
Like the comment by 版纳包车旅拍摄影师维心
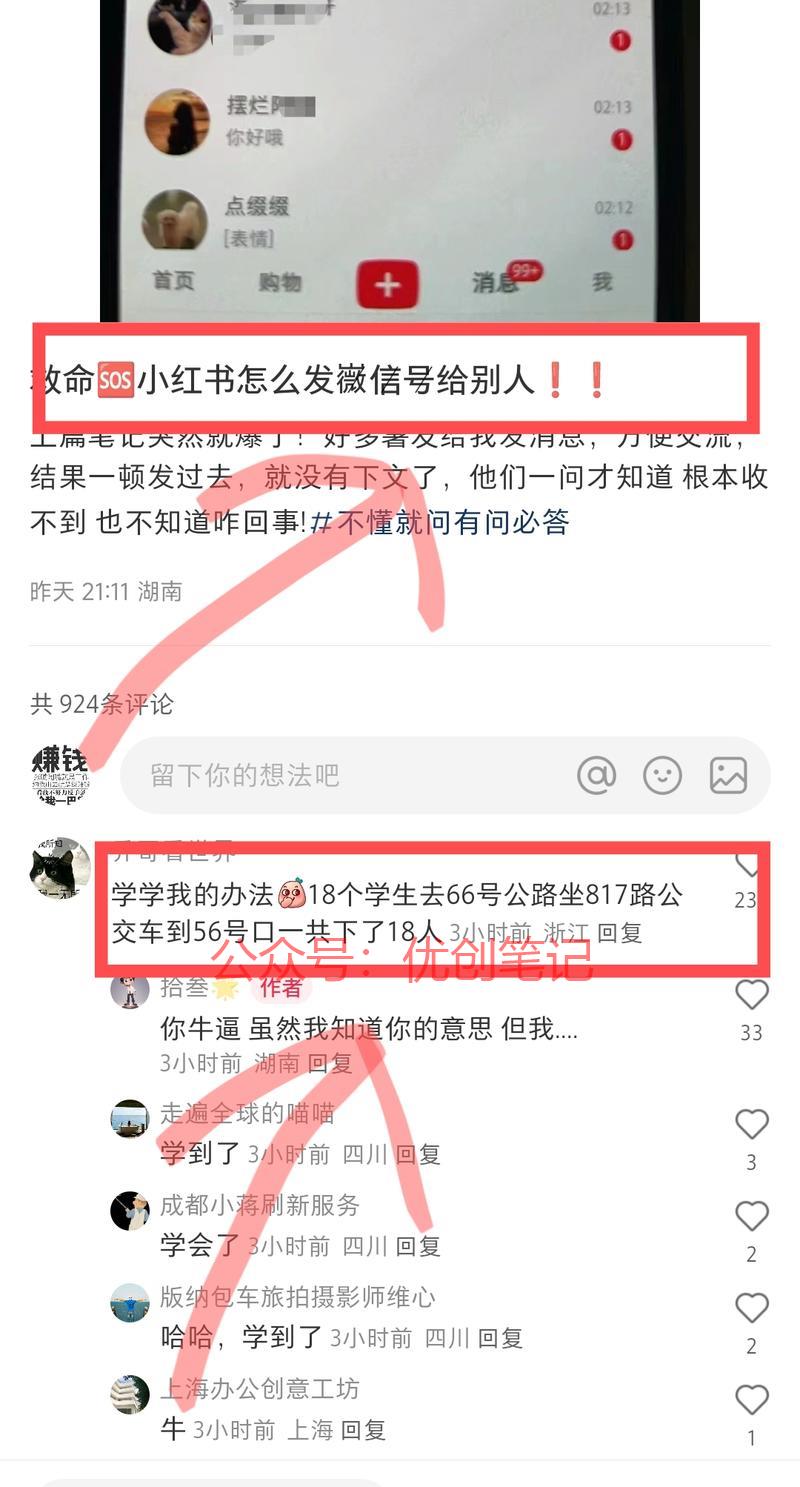click(751, 1309)
